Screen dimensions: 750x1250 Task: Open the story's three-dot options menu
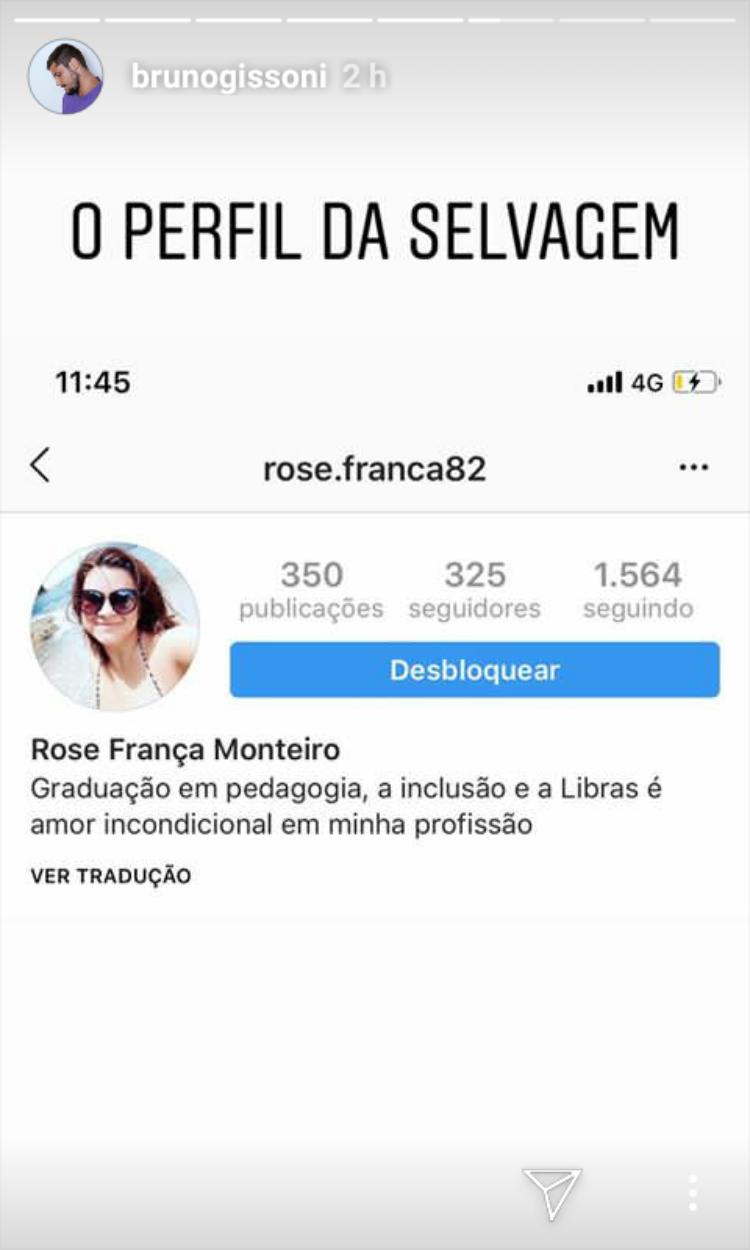point(692,1193)
